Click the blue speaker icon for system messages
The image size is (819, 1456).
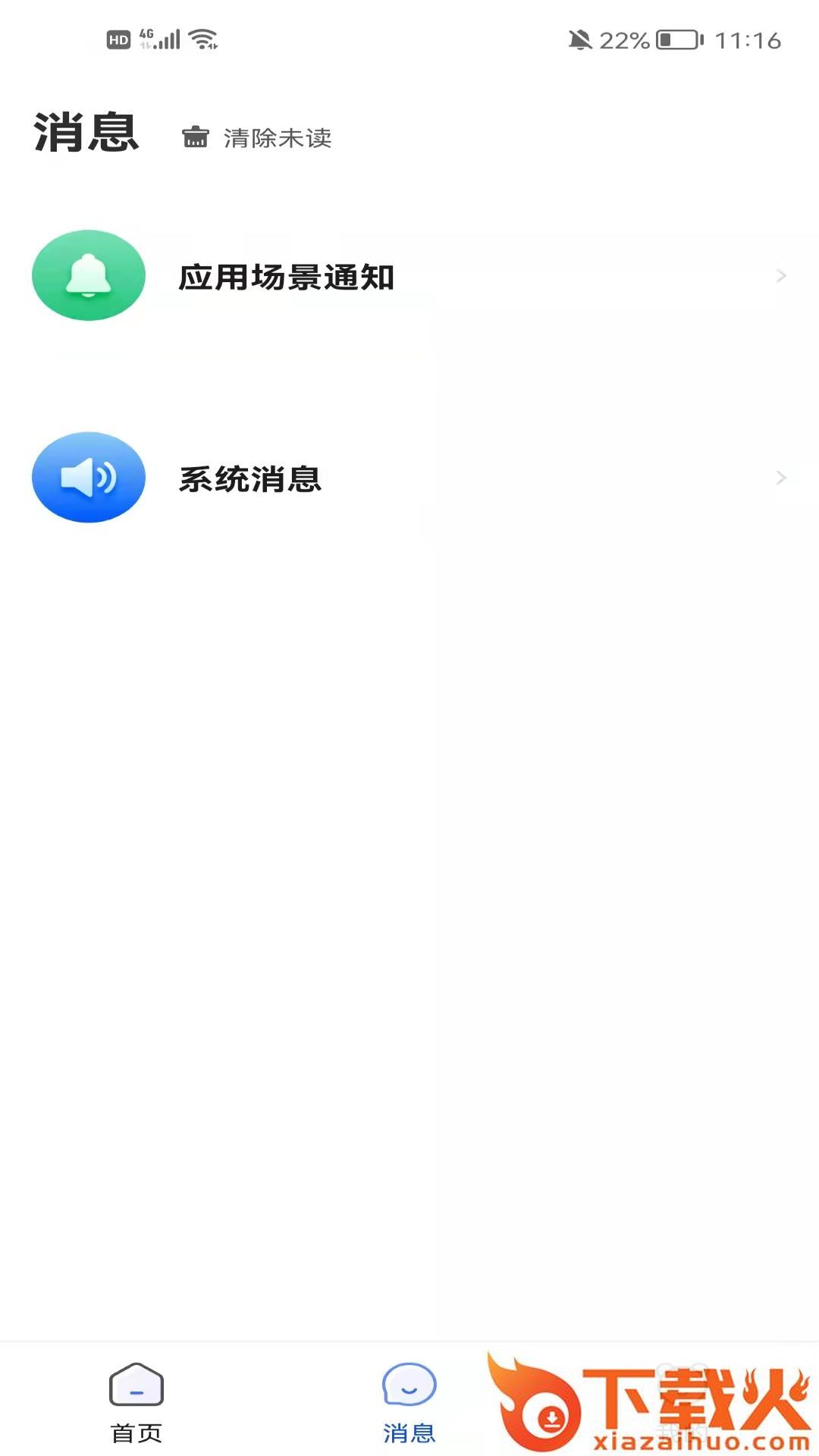tap(88, 478)
